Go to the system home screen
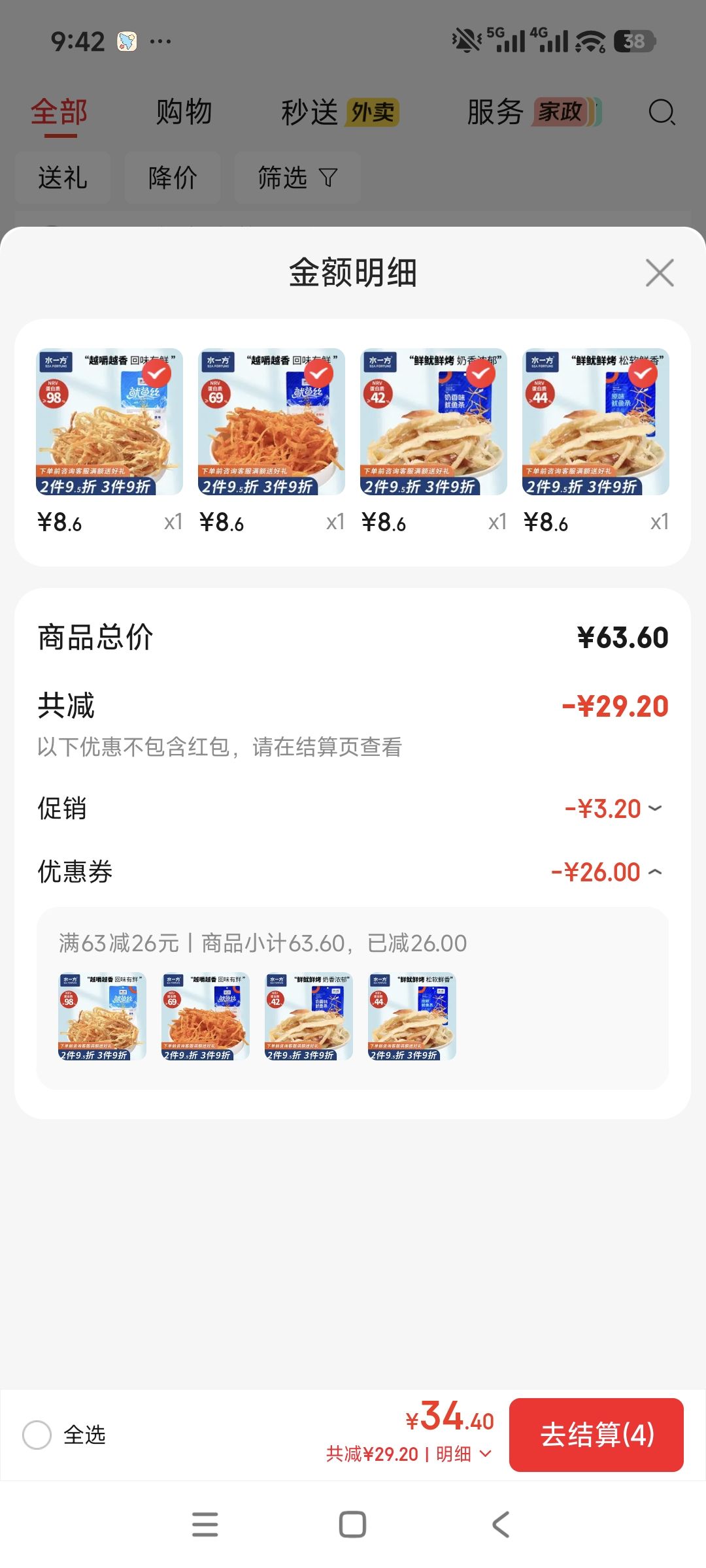 (352, 1525)
